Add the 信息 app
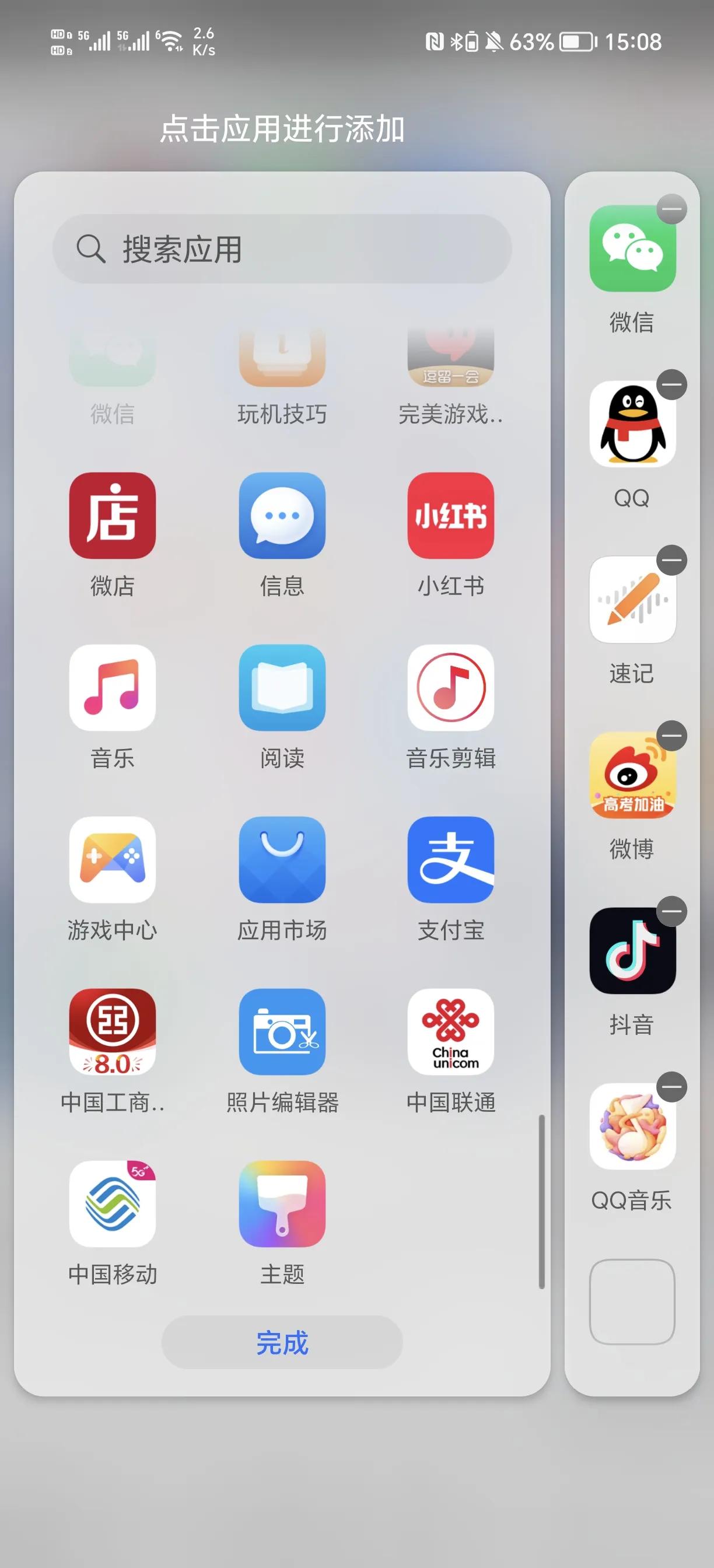Screen dimensions: 714x1568 tap(282, 516)
